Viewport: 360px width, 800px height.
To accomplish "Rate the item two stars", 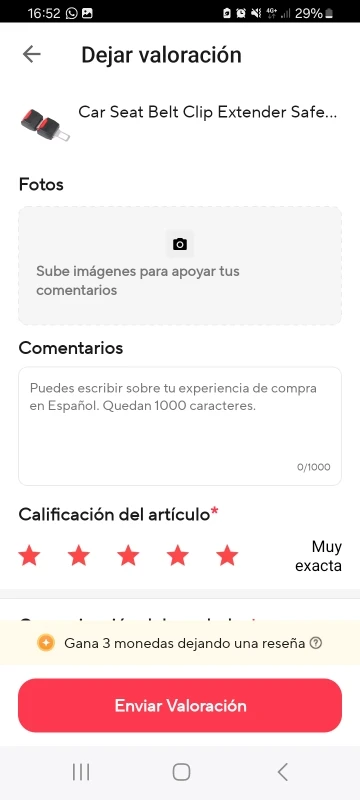I will tap(79, 555).
